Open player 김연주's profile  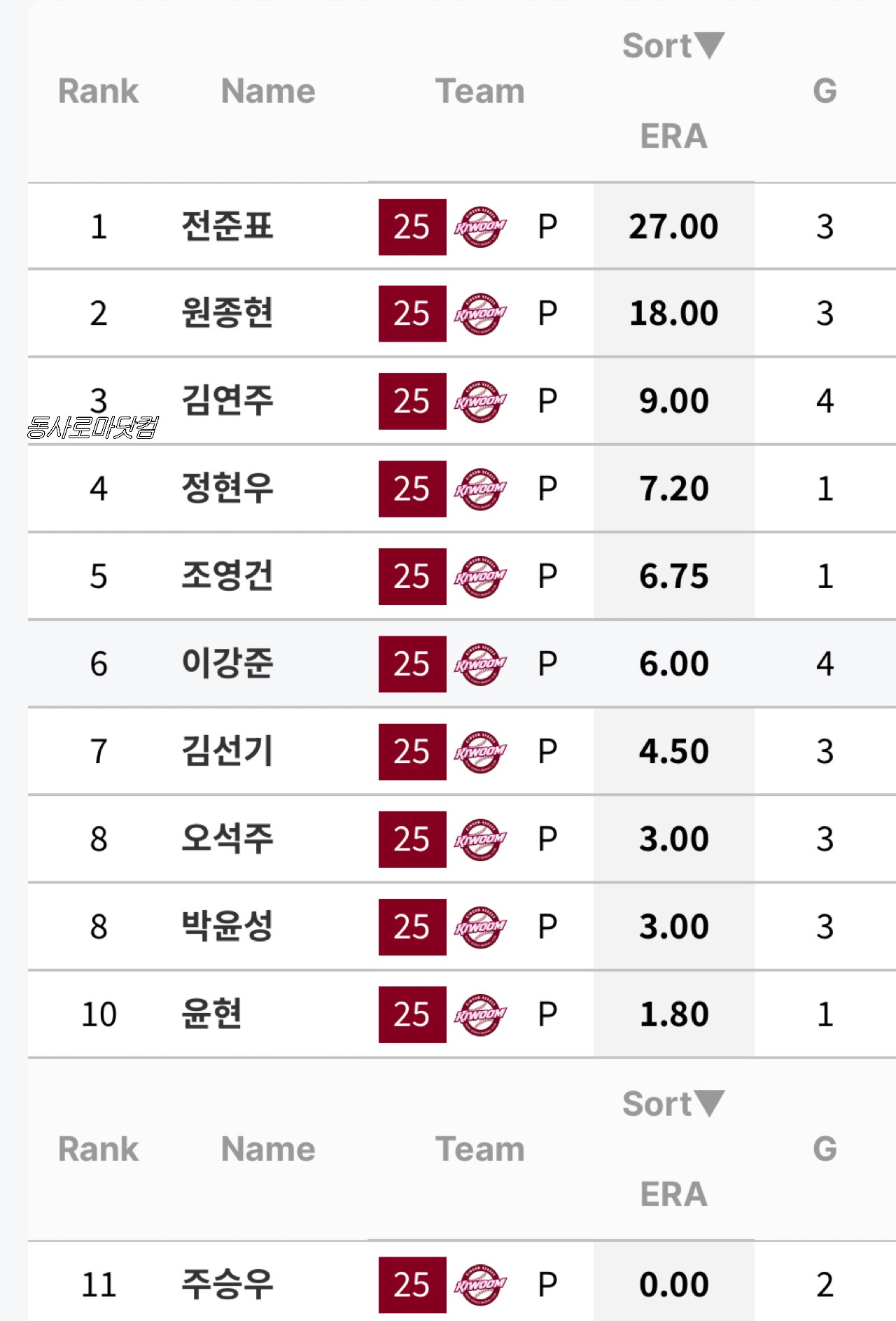pos(227,400)
